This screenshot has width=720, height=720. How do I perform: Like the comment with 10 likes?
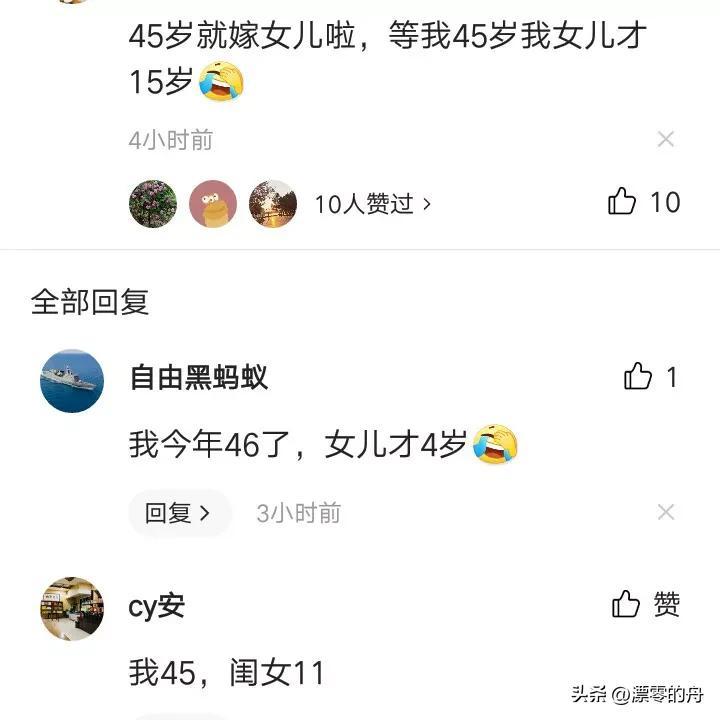pyautogui.click(x=623, y=202)
